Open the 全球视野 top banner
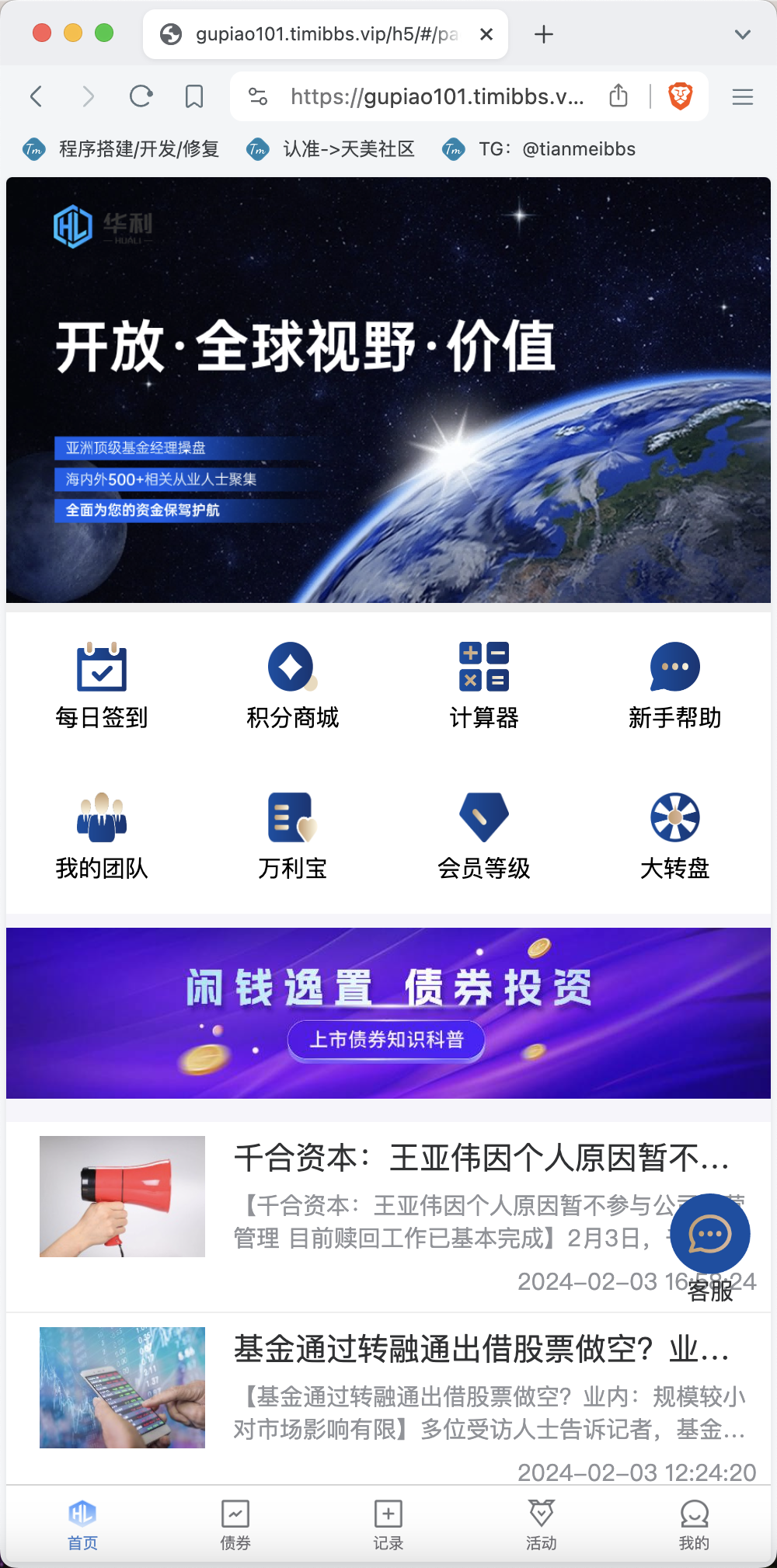Viewport: 777px width, 1568px height. tap(388, 390)
